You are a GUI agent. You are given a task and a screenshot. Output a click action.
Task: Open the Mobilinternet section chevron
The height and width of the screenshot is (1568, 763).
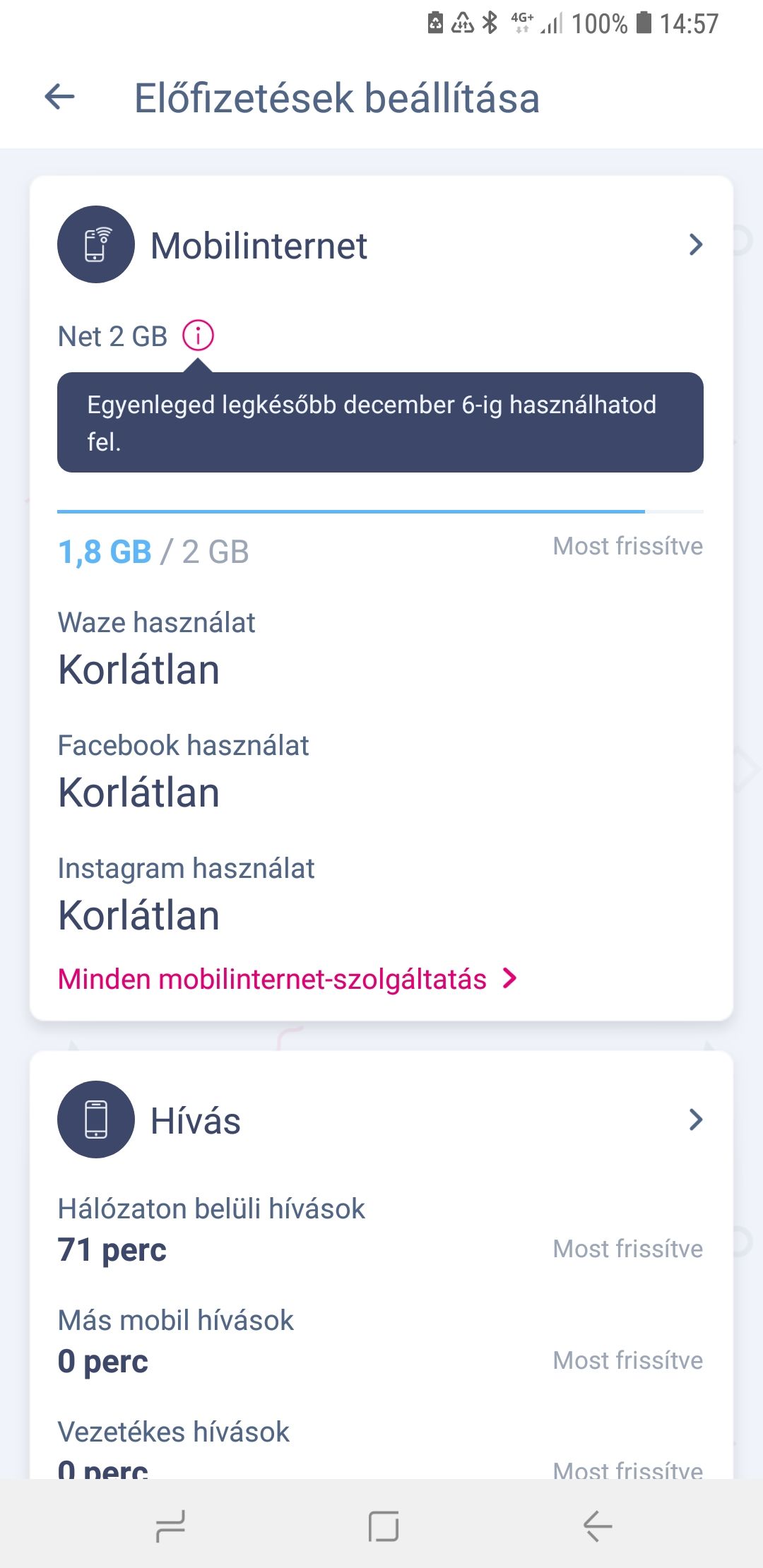(696, 244)
